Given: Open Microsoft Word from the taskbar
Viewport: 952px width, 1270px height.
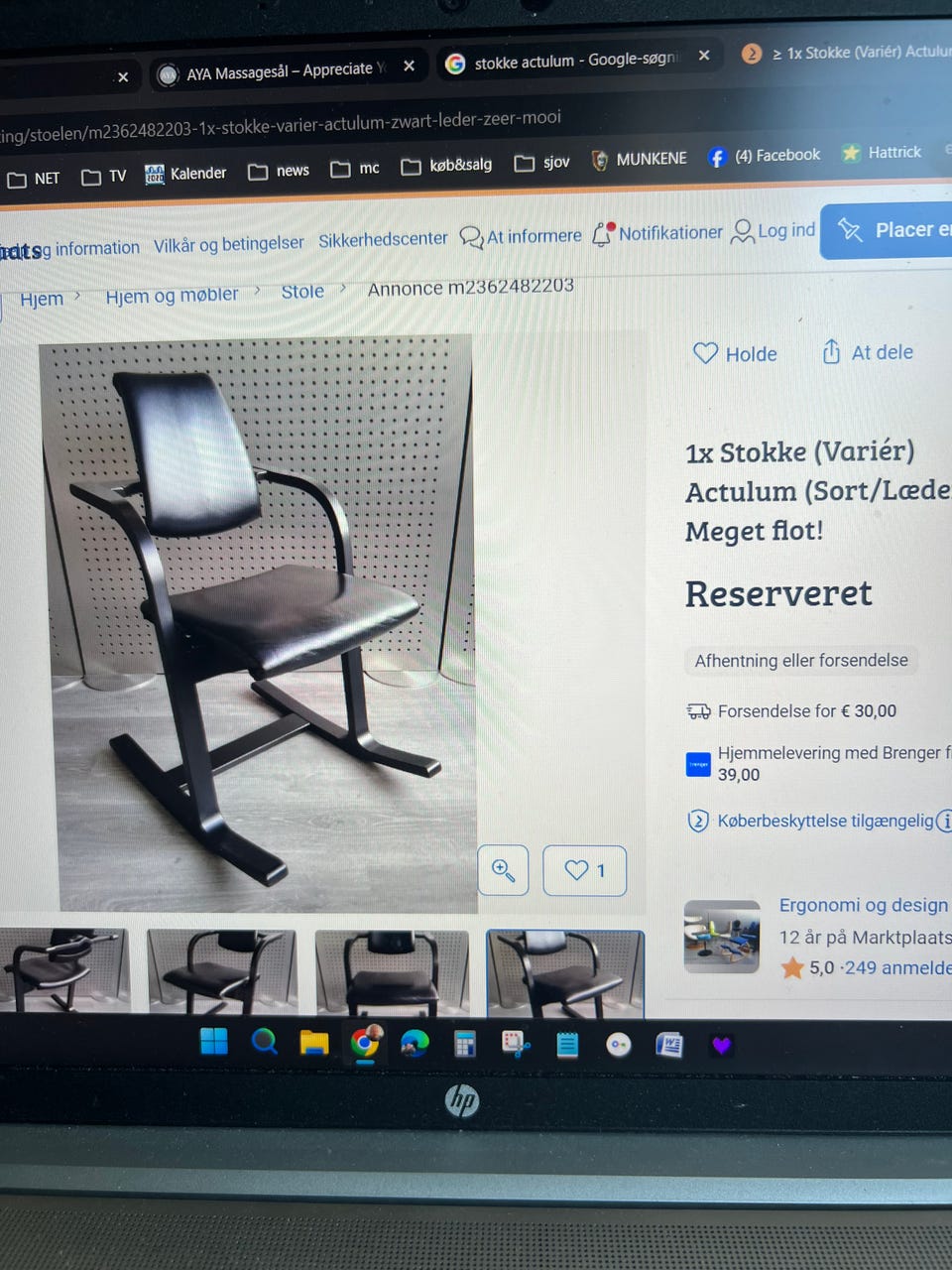Looking at the screenshot, I should point(669,1044).
